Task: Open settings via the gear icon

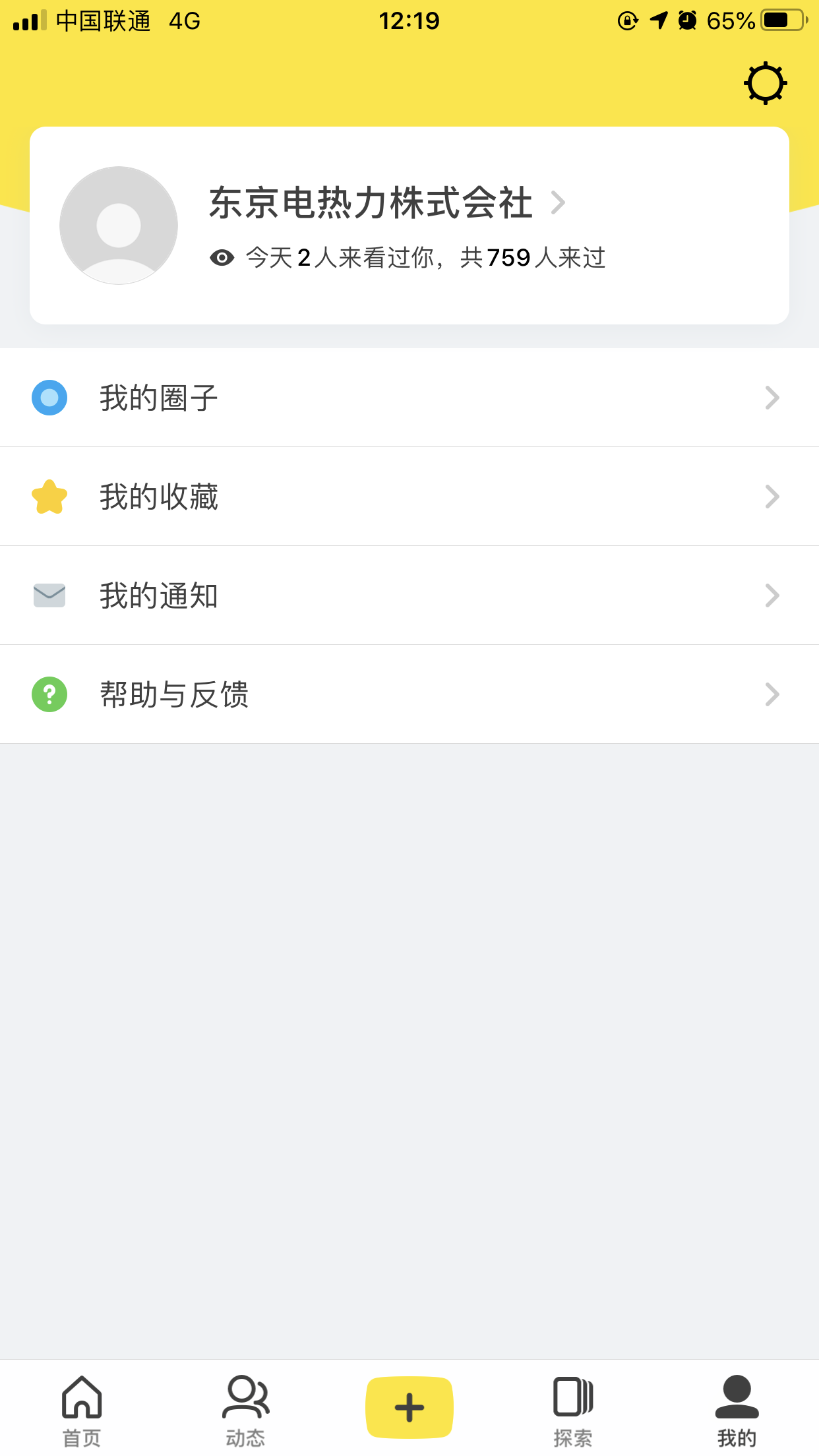Action: point(765,84)
